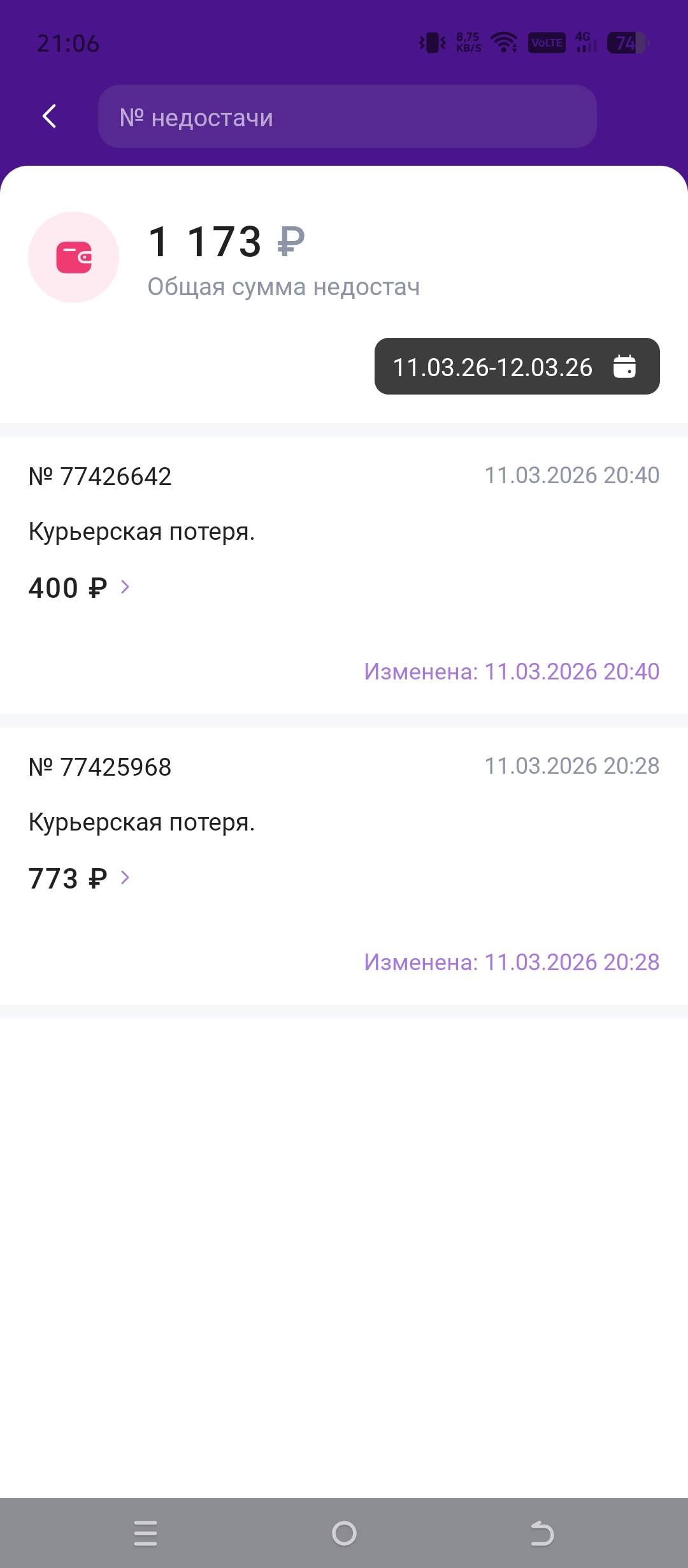Go back using the app bar arrow
The image size is (688, 1568).
pos(50,117)
